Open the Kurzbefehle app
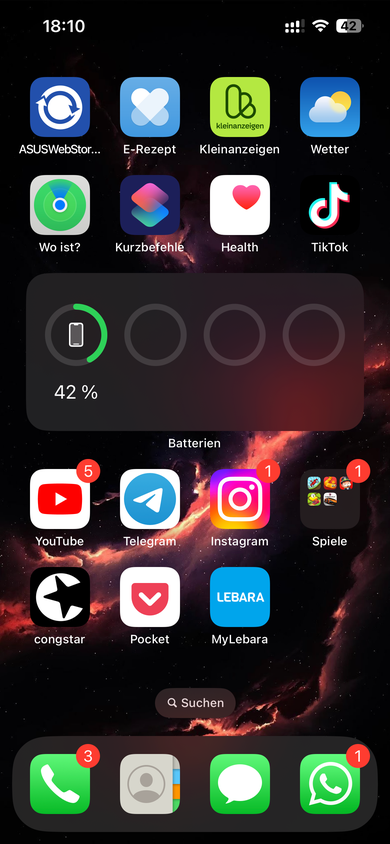This screenshot has width=390, height=844. coord(150,205)
